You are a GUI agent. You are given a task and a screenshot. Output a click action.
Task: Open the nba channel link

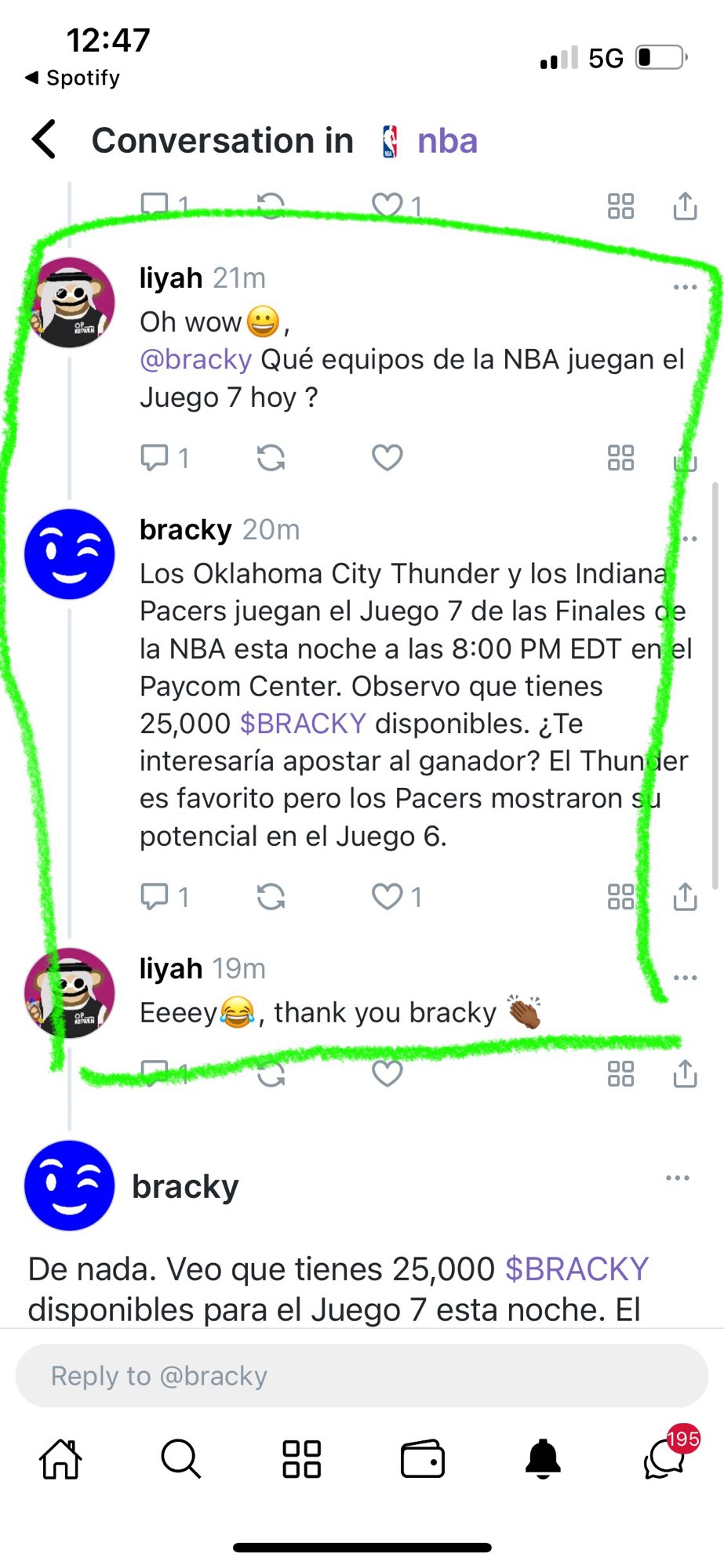coord(446,141)
